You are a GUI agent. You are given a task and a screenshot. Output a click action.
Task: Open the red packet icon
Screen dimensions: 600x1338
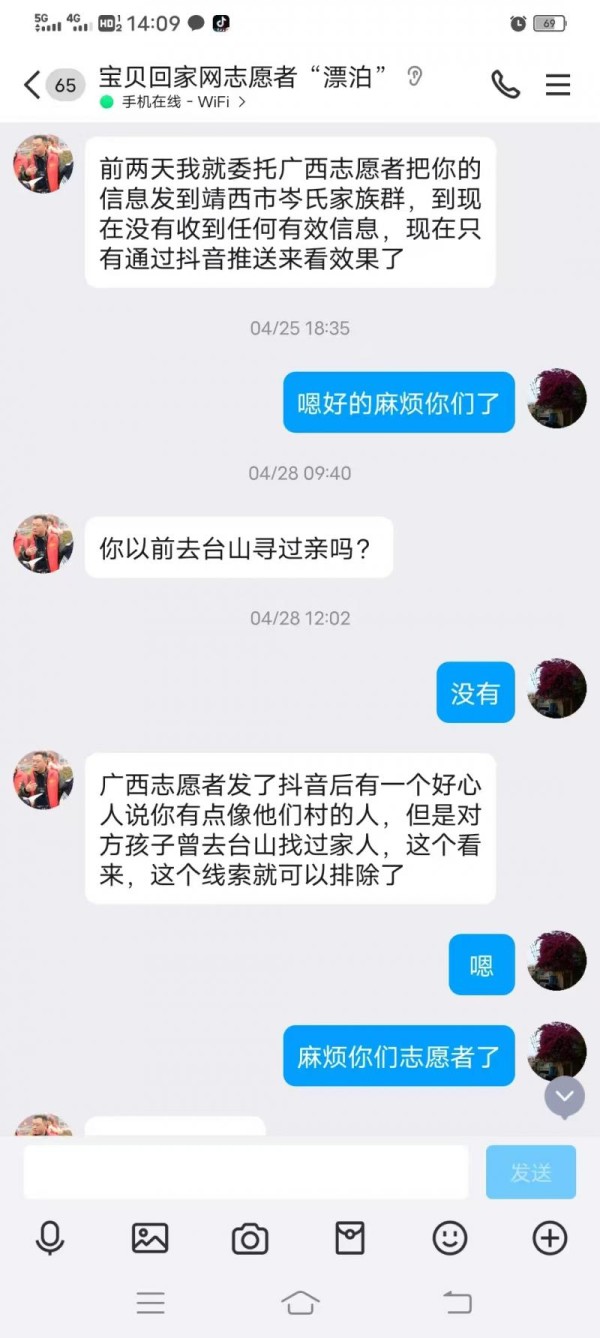click(350, 1239)
